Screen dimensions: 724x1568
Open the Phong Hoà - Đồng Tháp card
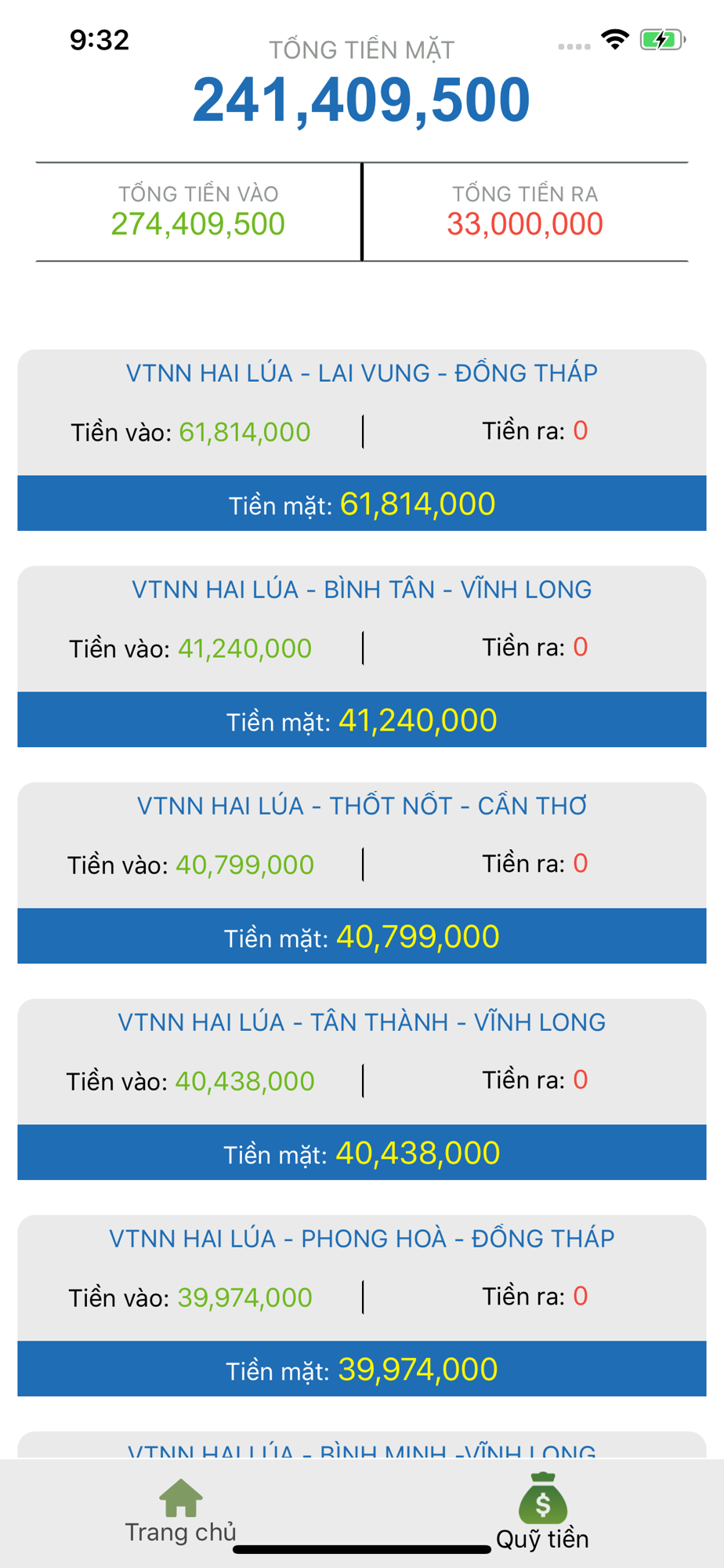pyautogui.click(x=362, y=1305)
